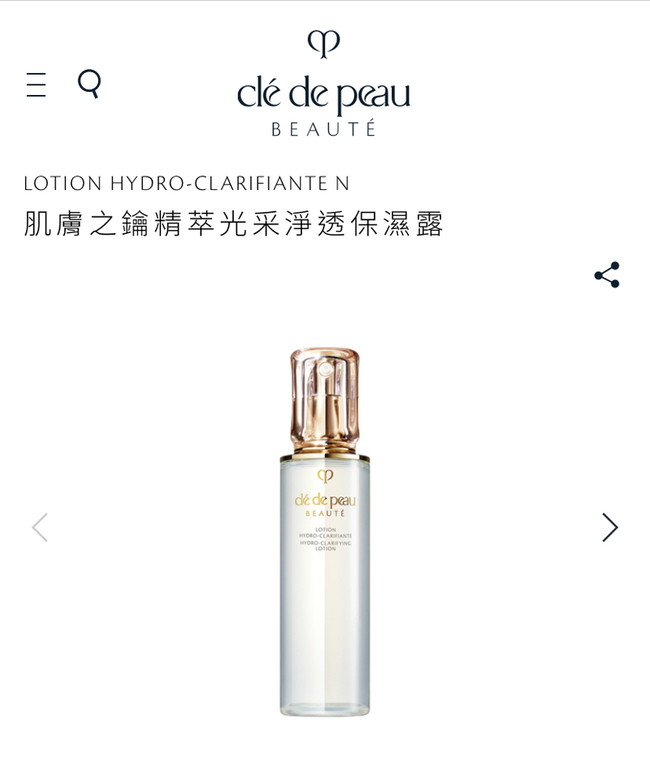
Task: Open the lotion bottle product image
Action: (x=324, y=530)
